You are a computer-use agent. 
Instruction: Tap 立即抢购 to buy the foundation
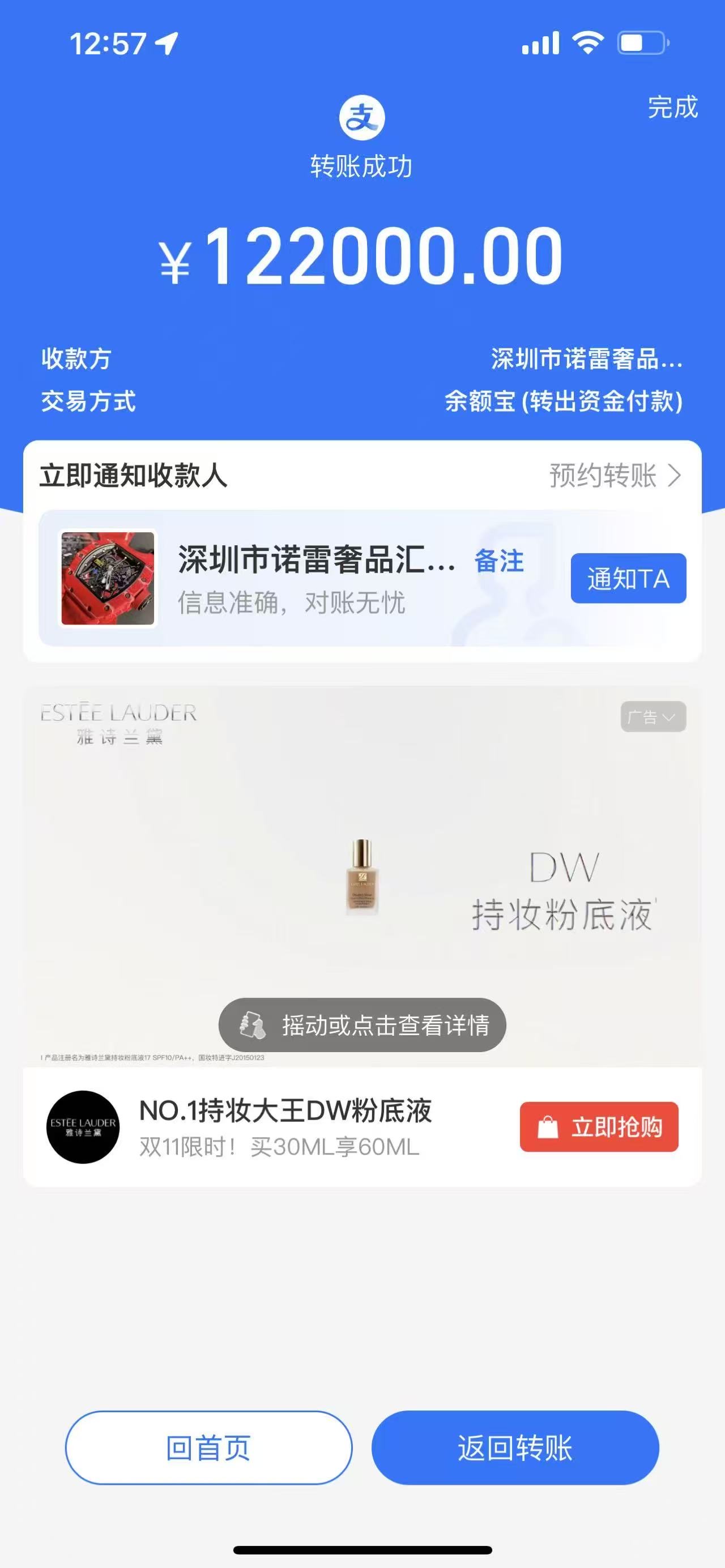(598, 1127)
